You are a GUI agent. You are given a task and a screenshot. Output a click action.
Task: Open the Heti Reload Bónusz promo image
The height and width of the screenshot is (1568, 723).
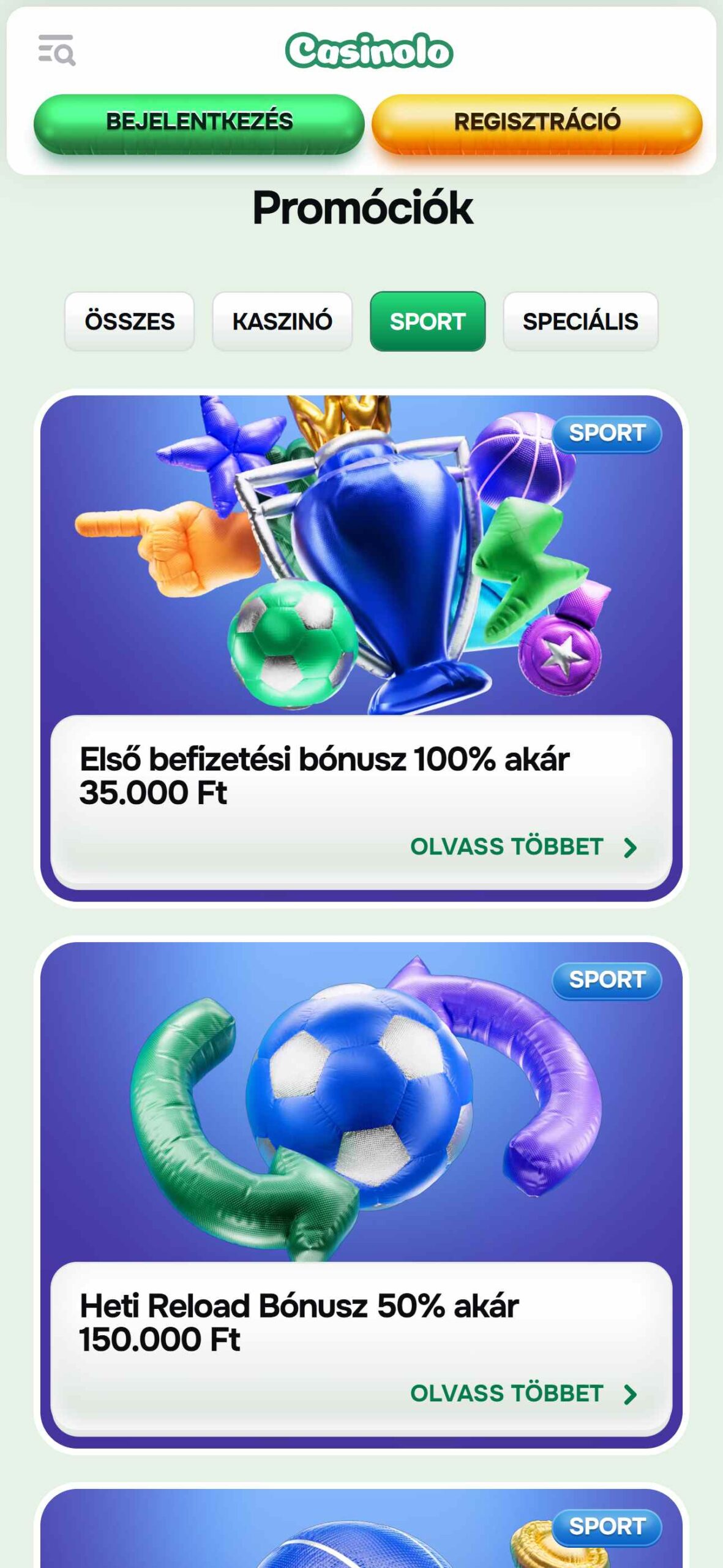361,1101
